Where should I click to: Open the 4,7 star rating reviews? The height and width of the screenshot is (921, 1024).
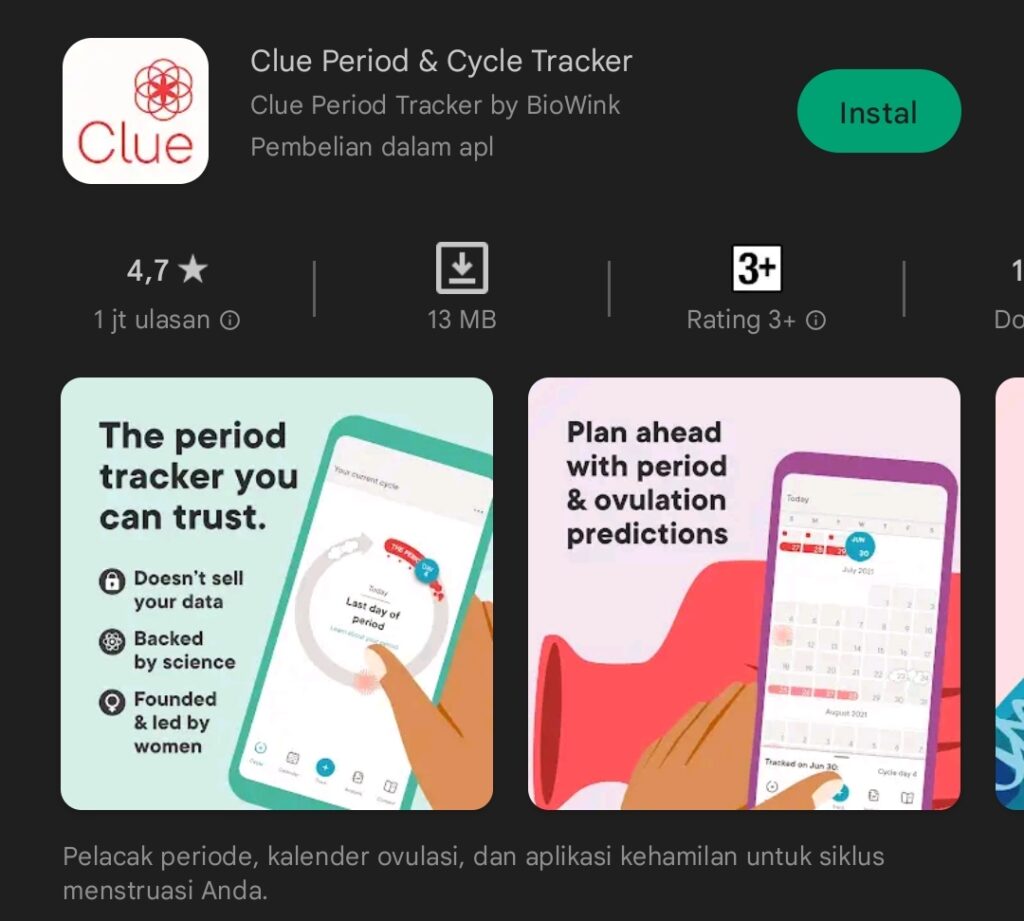166,270
